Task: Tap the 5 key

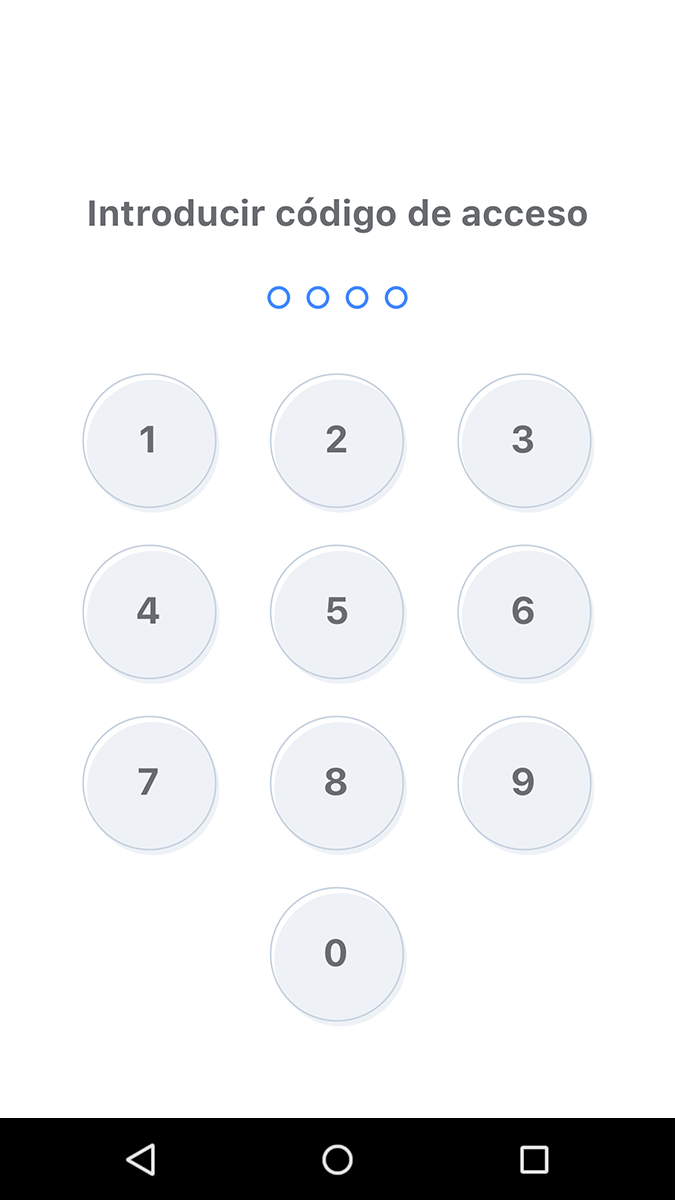Action: tap(337, 612)
